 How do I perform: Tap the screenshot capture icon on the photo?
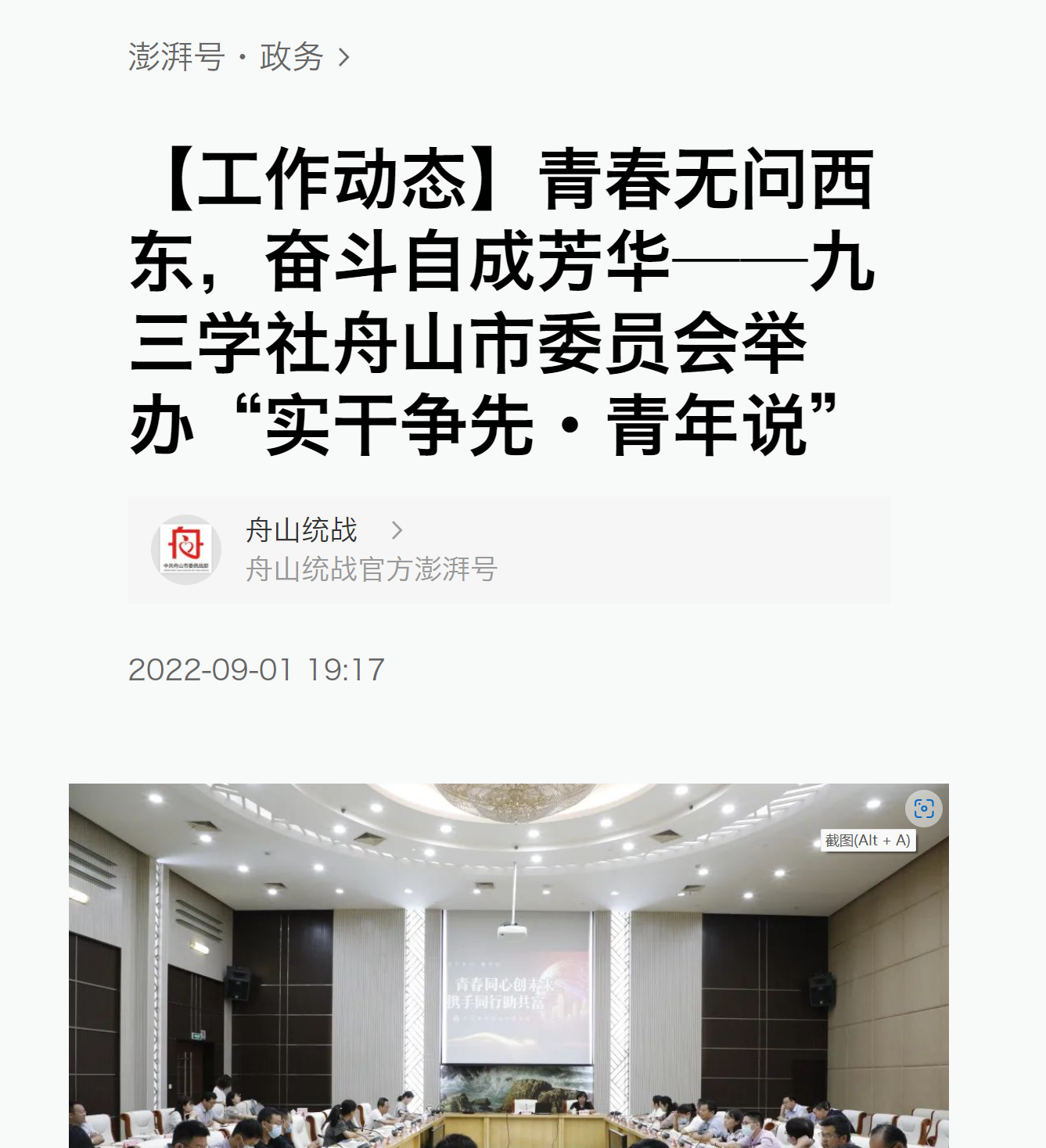(x=923, y=809)
